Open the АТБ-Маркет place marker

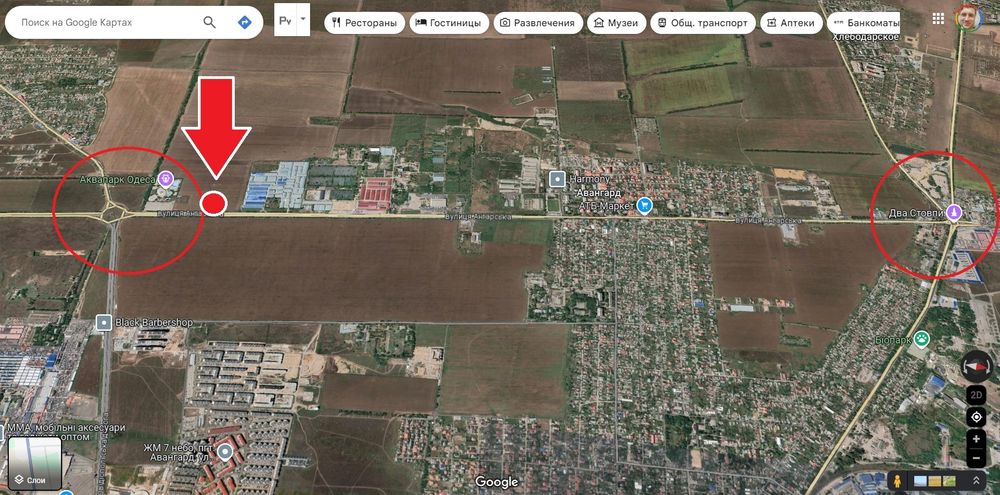click(644, 206)
